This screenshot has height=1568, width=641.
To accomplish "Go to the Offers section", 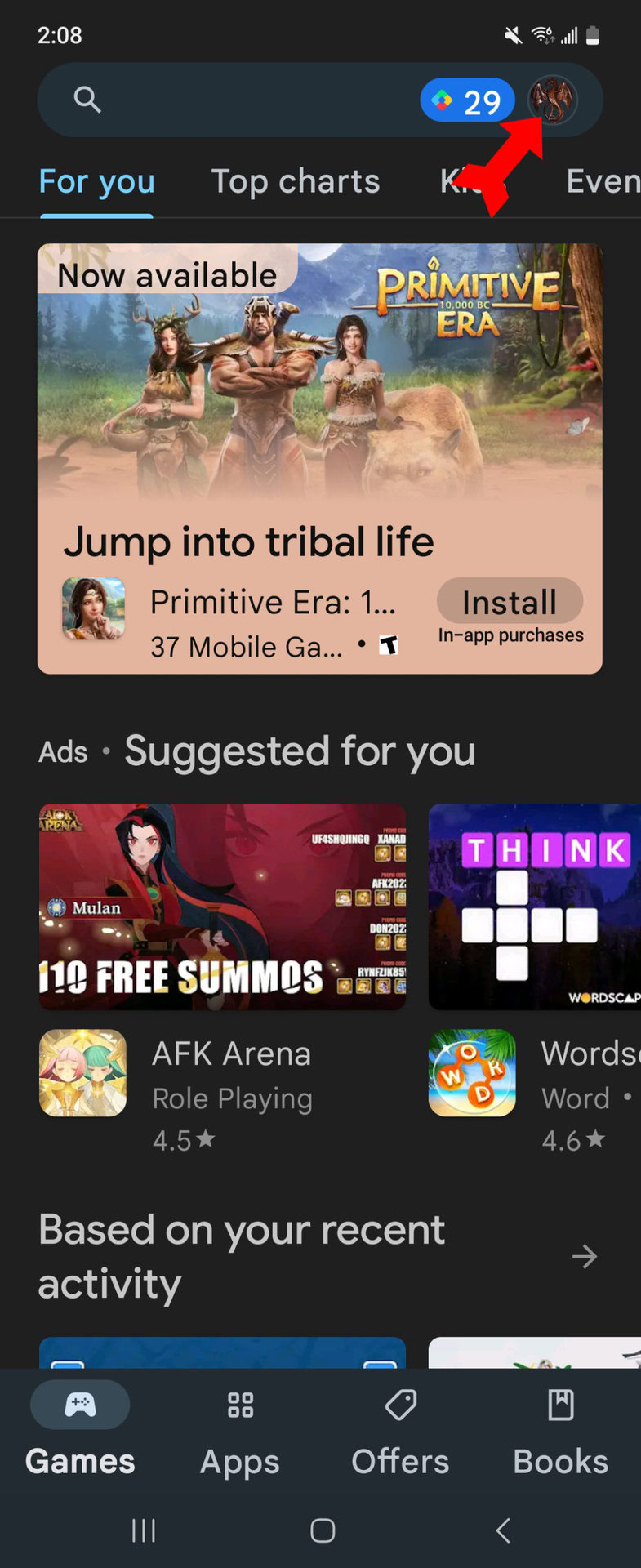I will [x=400, y=1428].
